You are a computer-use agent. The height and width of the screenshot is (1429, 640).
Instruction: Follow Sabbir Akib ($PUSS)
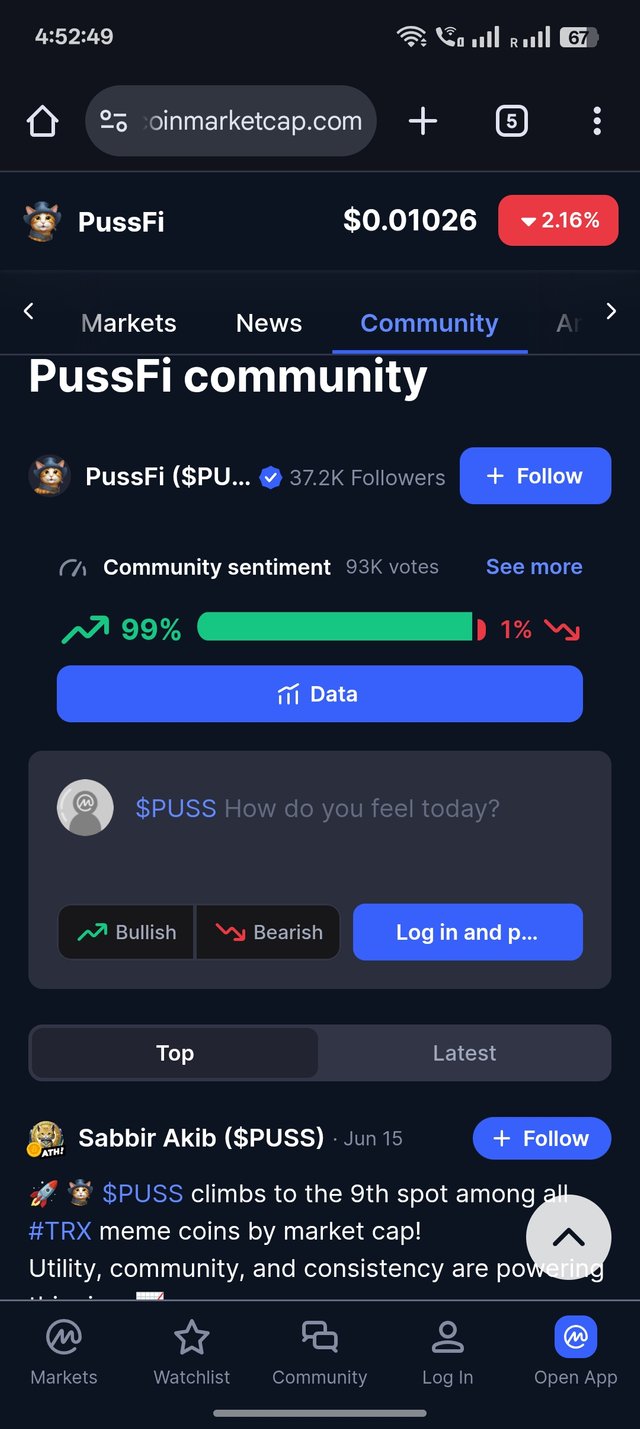[541, 1138]
